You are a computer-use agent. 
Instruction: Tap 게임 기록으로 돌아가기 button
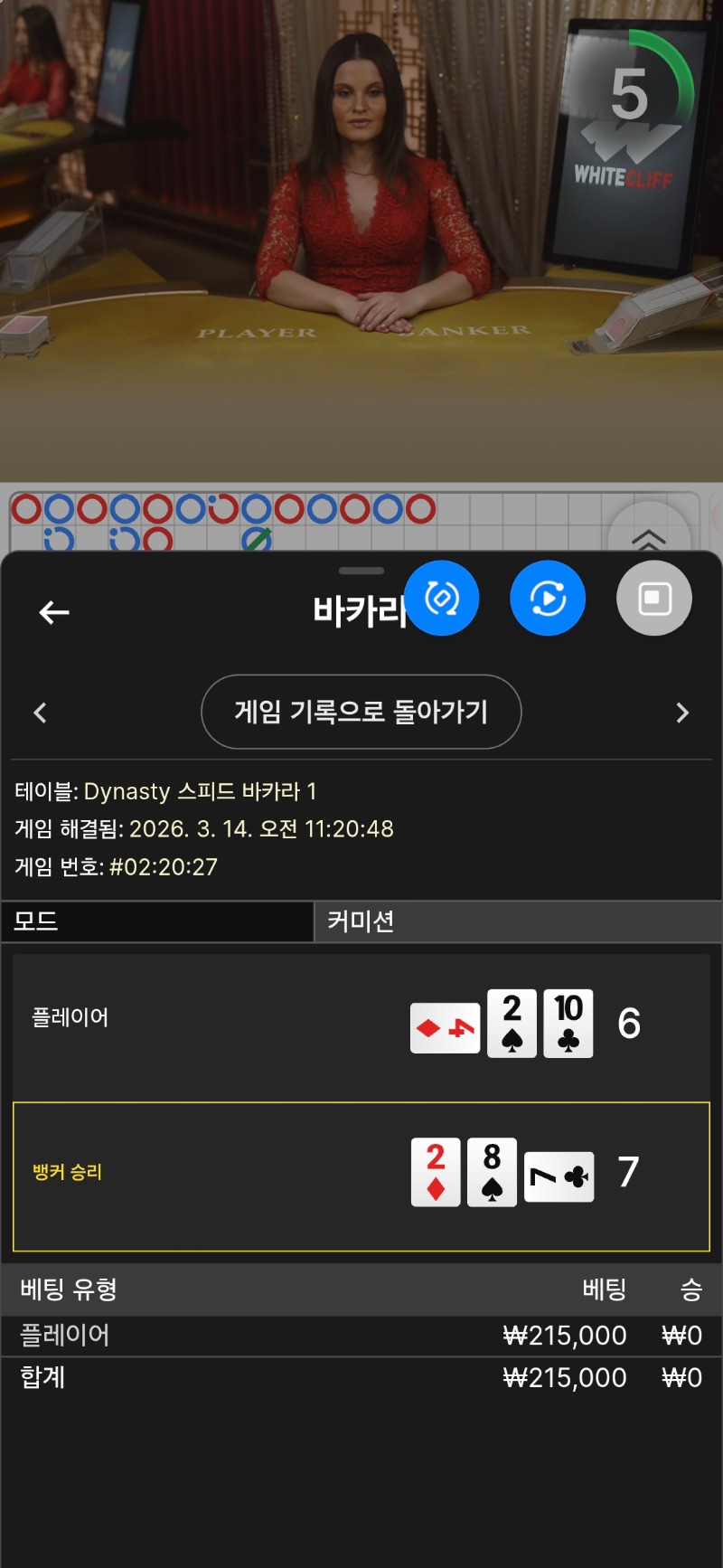click(x=361, y=712)
